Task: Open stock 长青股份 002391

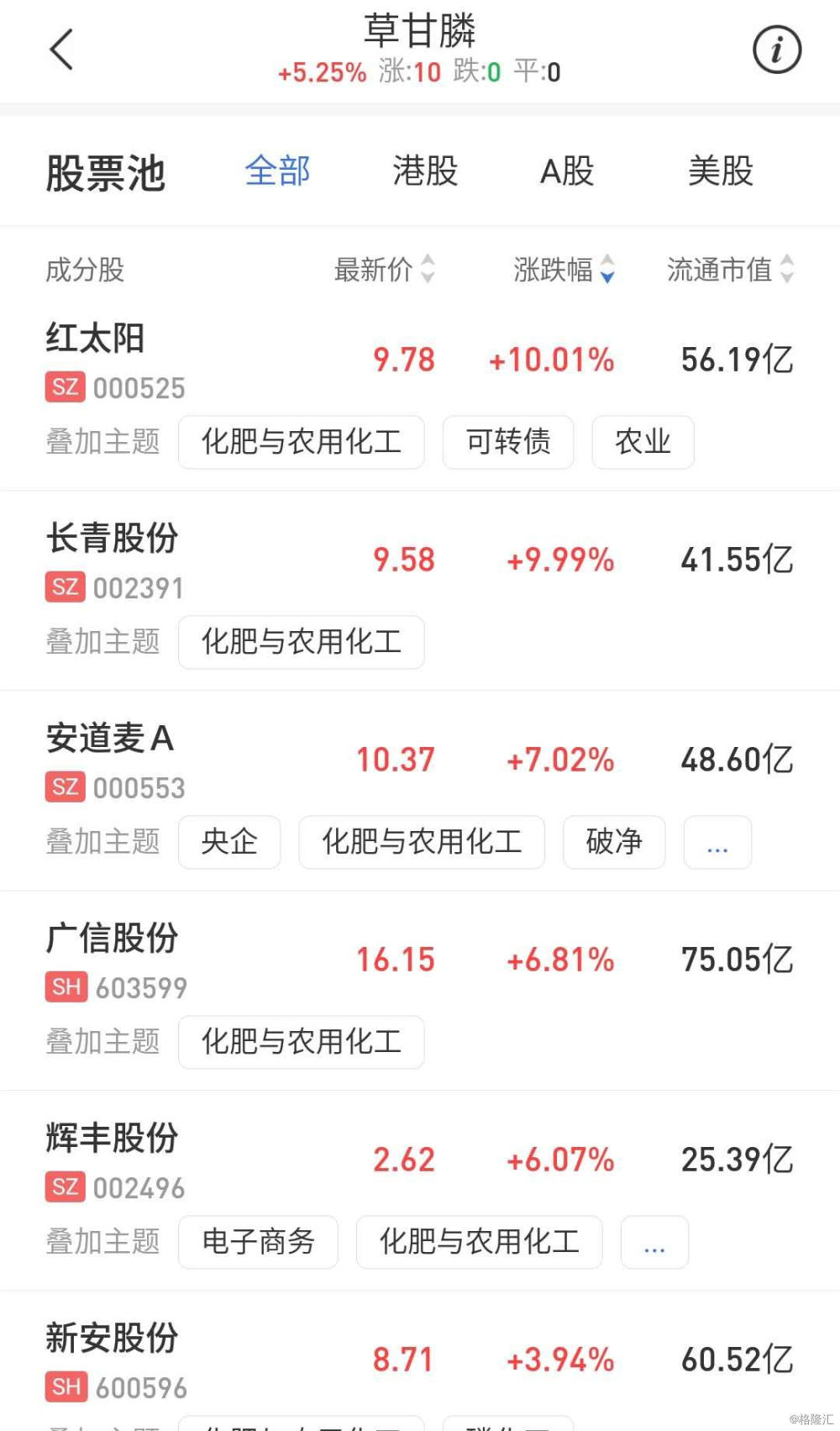Action: coord(420,560)
